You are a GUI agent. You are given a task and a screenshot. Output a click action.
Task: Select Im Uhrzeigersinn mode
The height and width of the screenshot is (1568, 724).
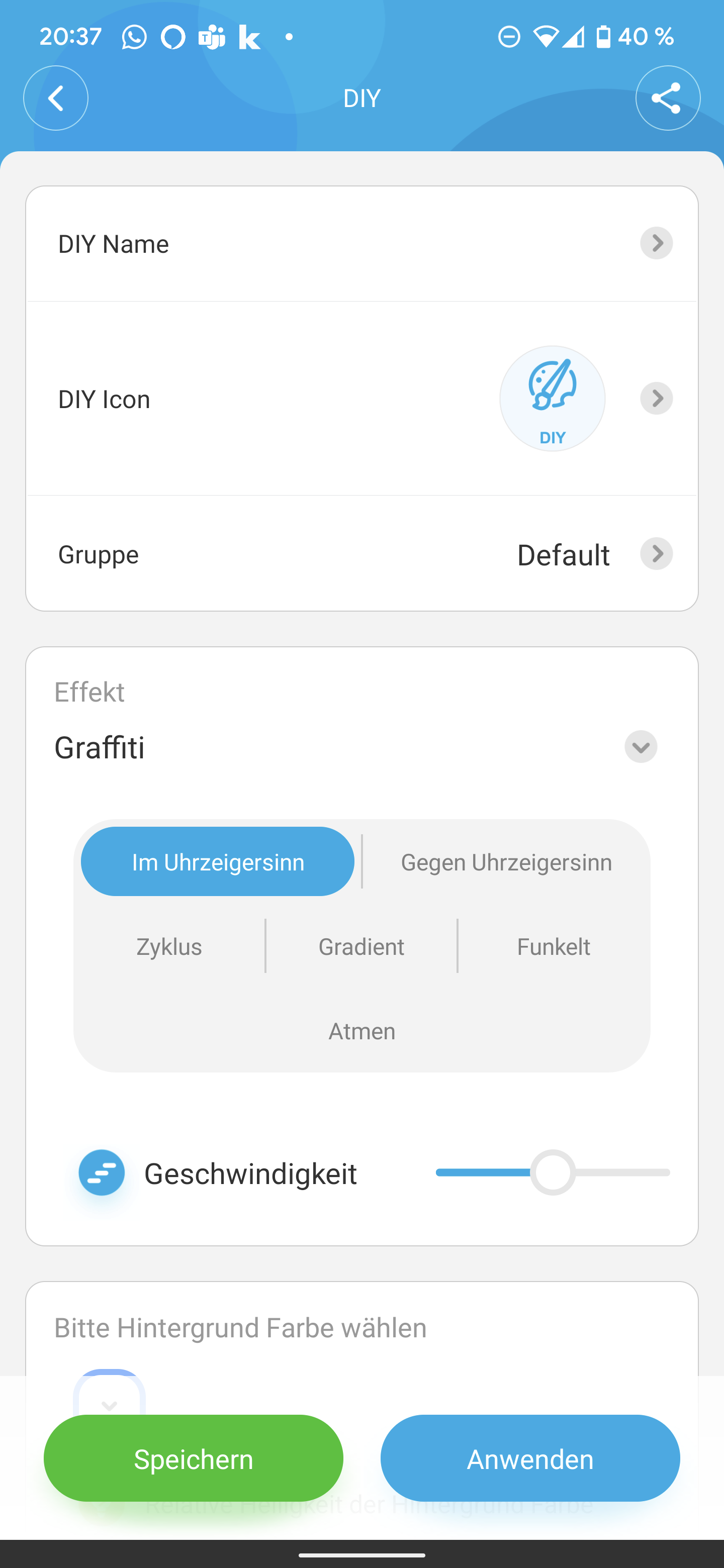[x=217, y=862]
